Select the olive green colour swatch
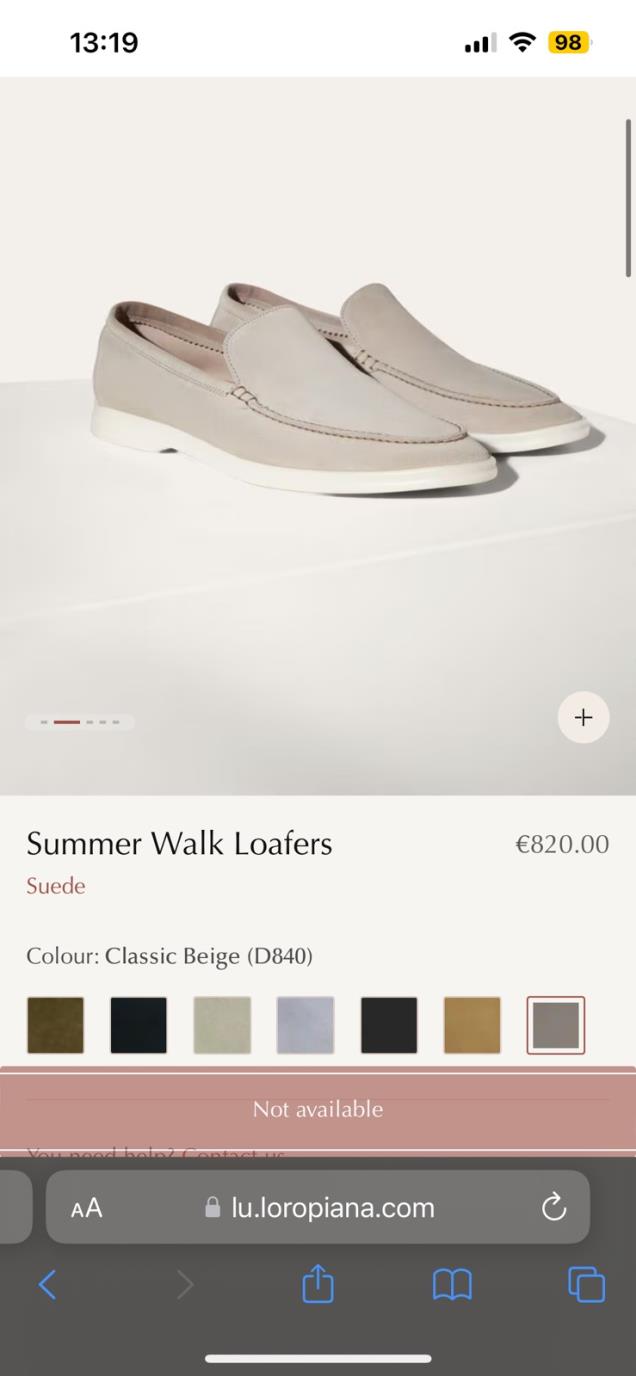636x1376 pixels. point(55,1025)
